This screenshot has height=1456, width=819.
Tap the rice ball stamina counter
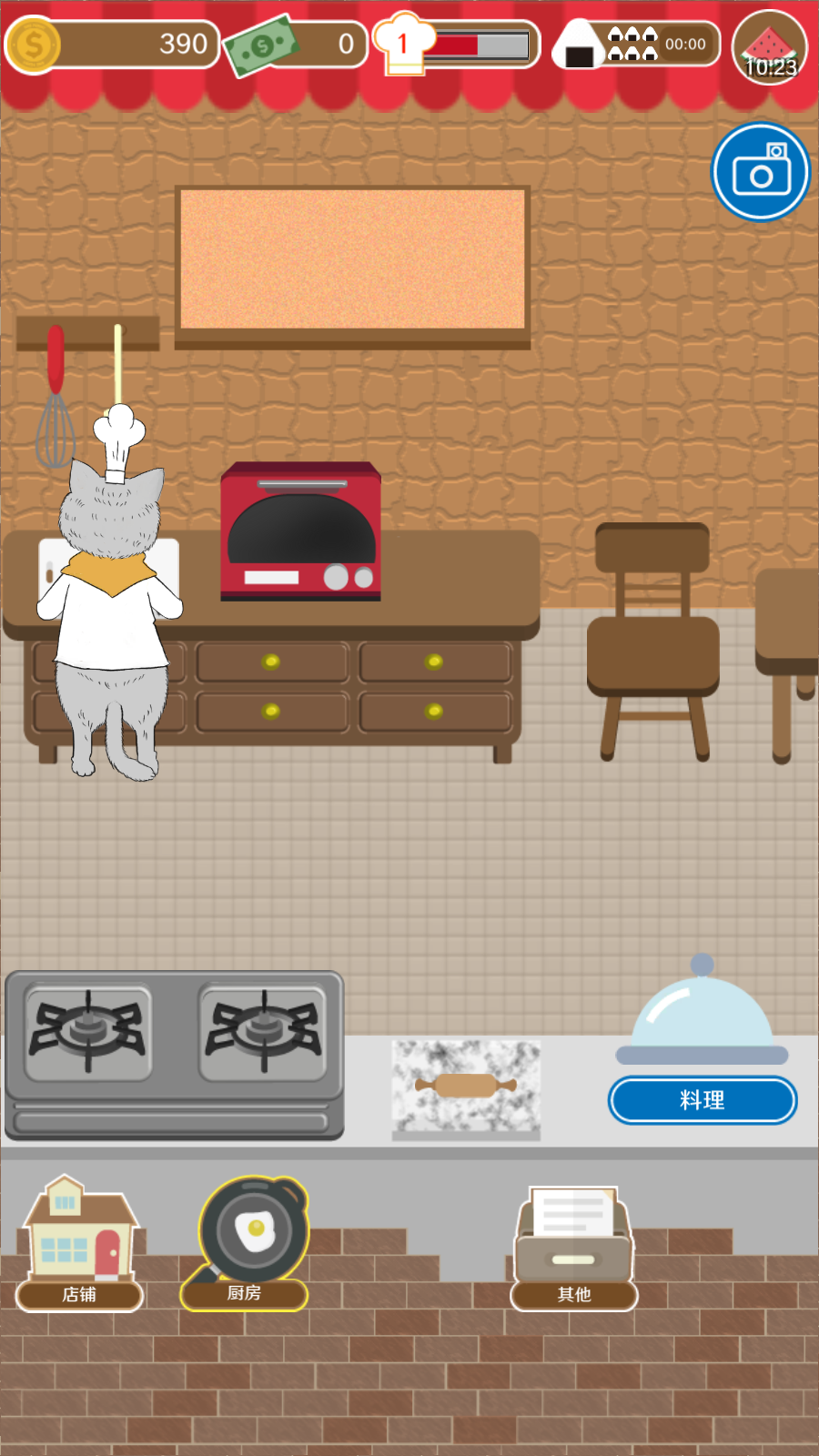637,44
